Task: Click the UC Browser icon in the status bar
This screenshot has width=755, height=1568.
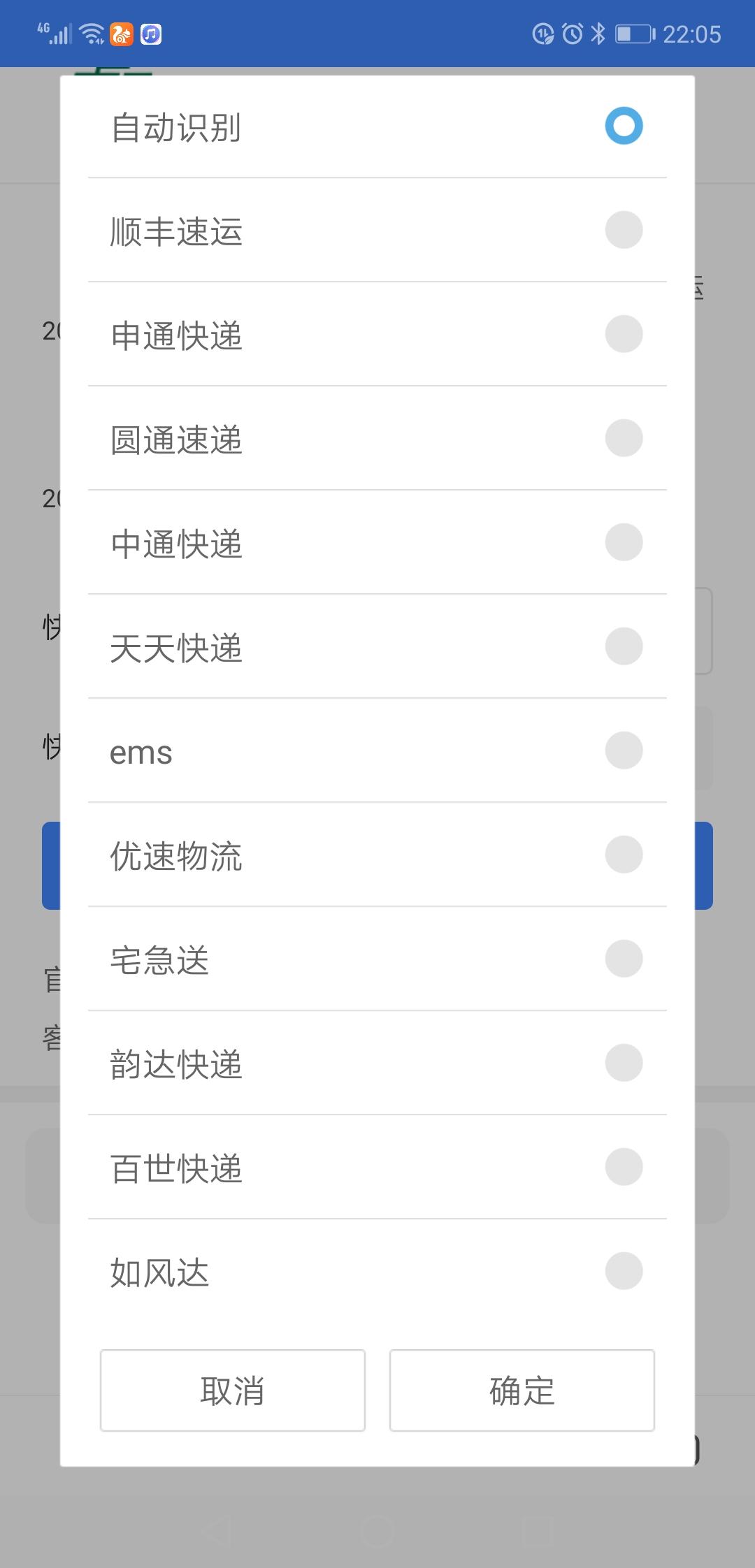Action: point(120,33)
